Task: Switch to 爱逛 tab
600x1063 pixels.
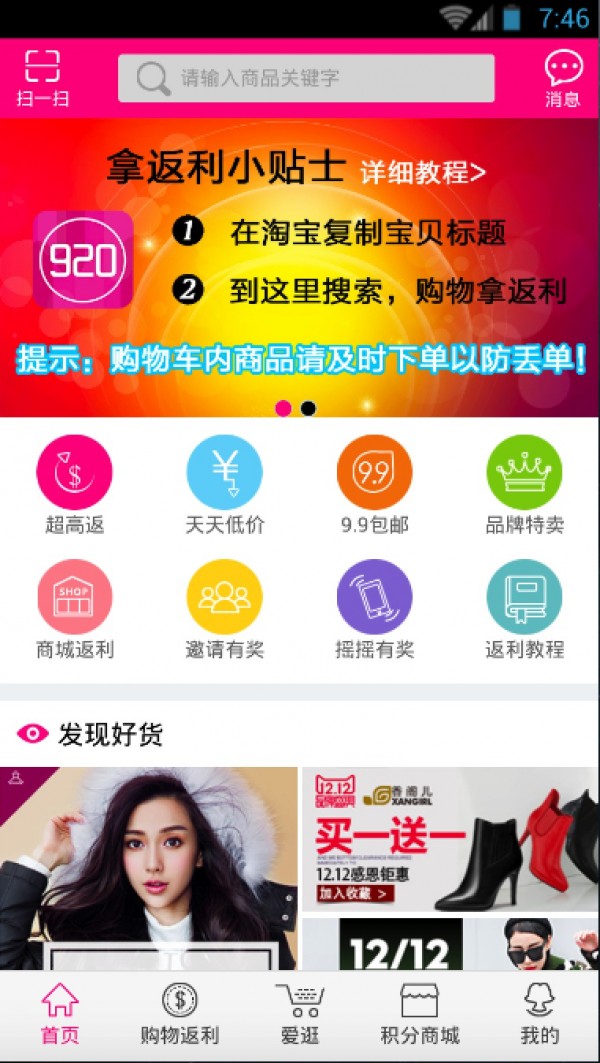Action: coord(300,1015)
